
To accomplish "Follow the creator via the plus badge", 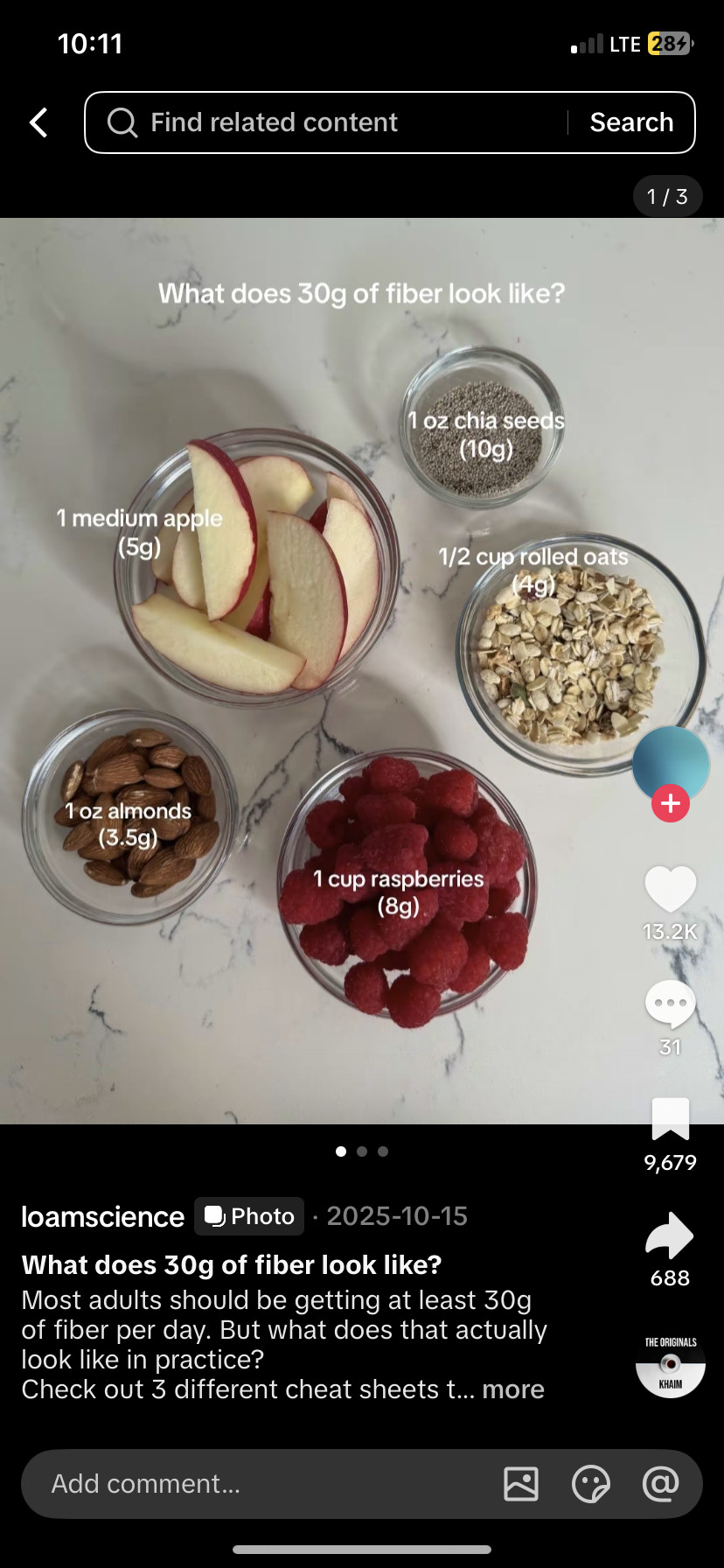I will (x=671, y=803).
